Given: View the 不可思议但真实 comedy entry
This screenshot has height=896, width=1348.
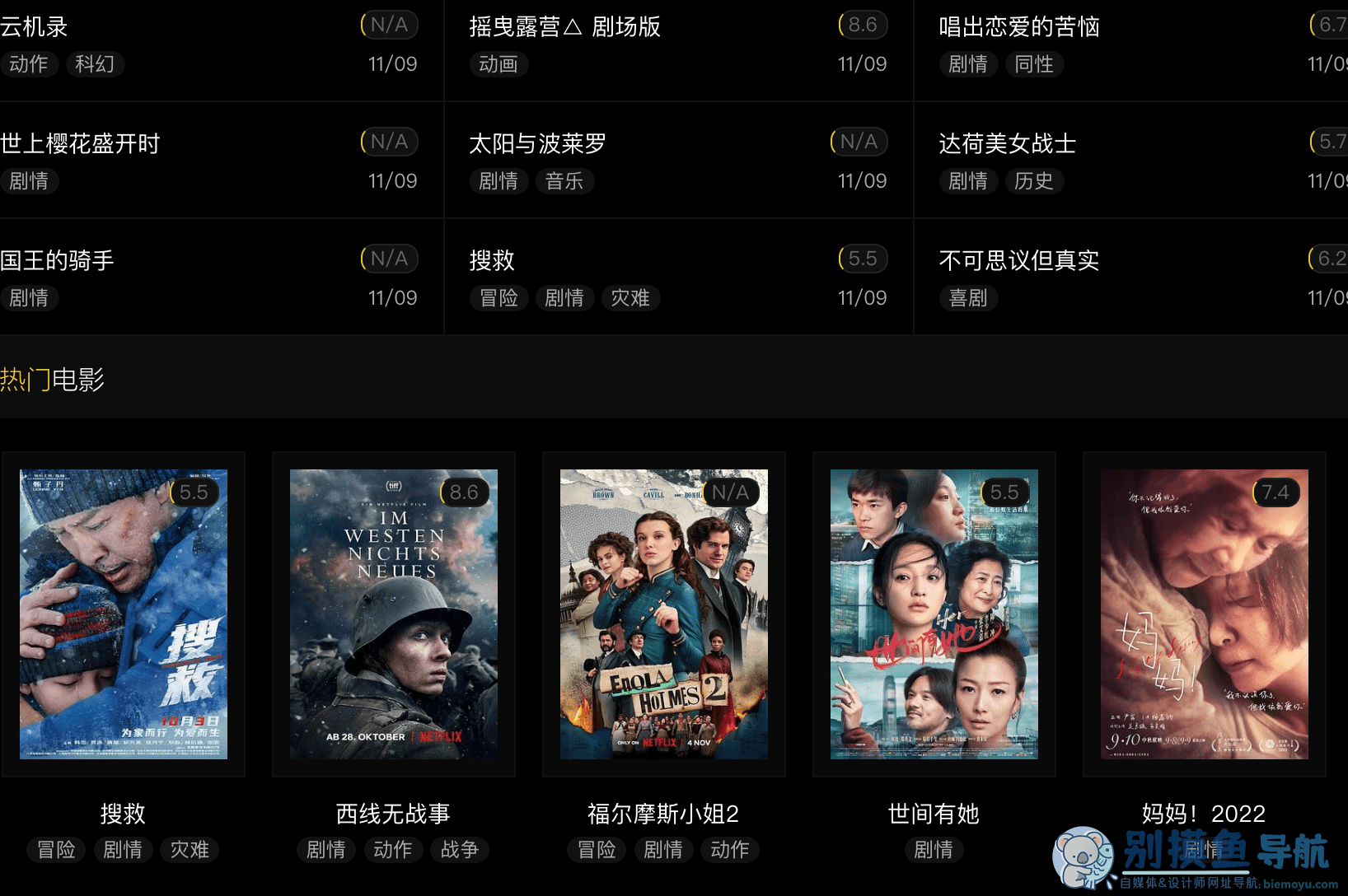Looking at the screenshot, I should click(1018, 261).
